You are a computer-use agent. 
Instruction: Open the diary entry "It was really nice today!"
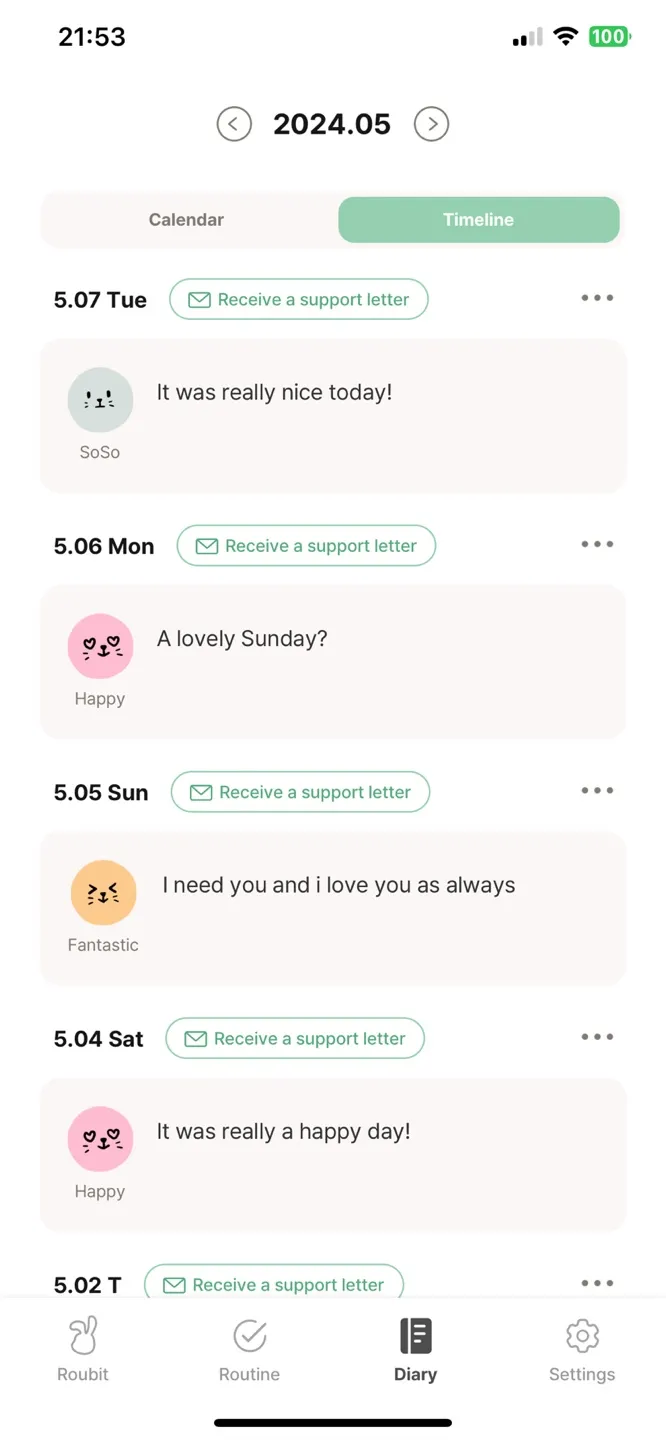(x=332, y=415)
